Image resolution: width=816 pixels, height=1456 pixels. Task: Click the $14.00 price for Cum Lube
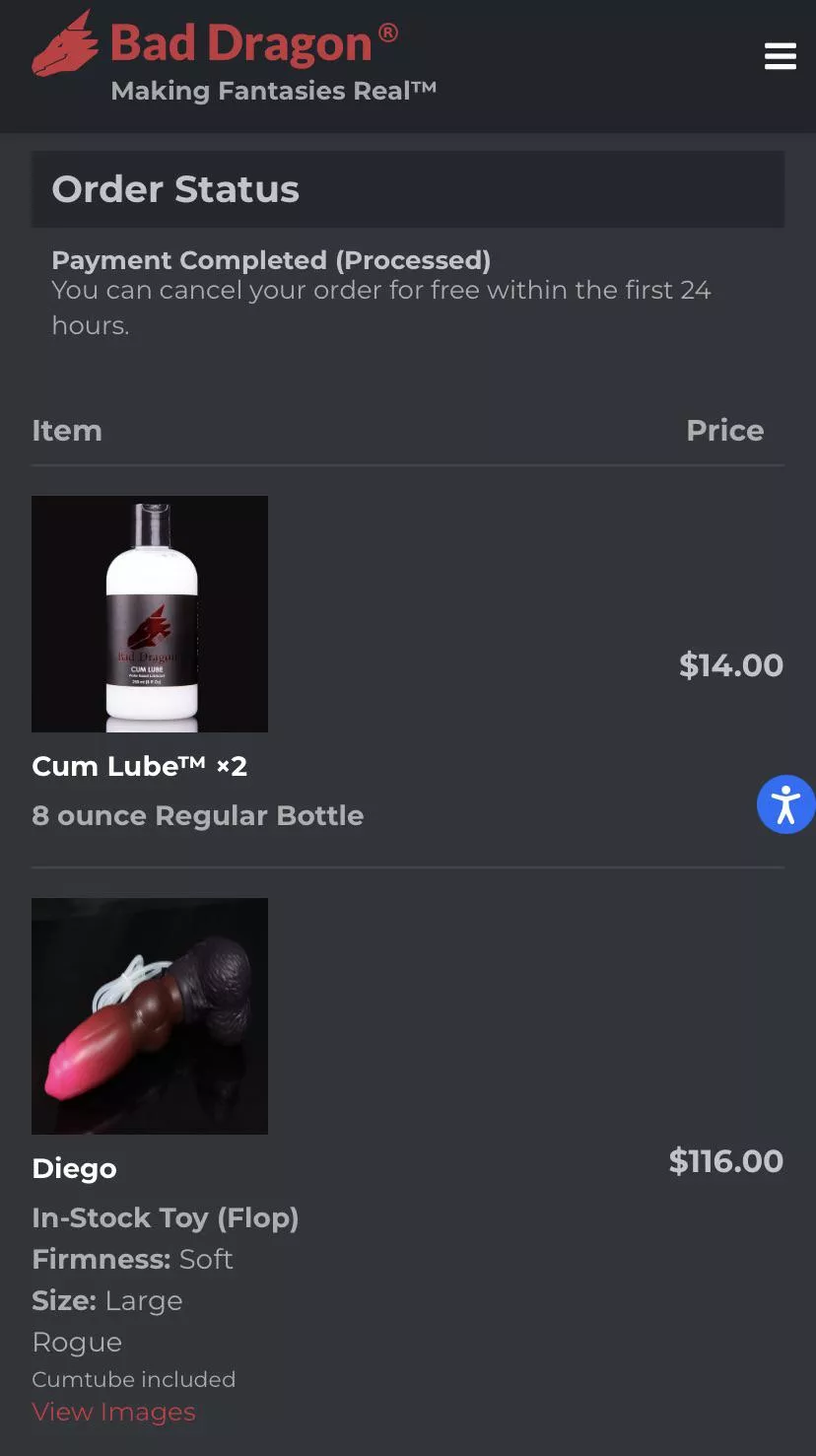pos(731,665)
